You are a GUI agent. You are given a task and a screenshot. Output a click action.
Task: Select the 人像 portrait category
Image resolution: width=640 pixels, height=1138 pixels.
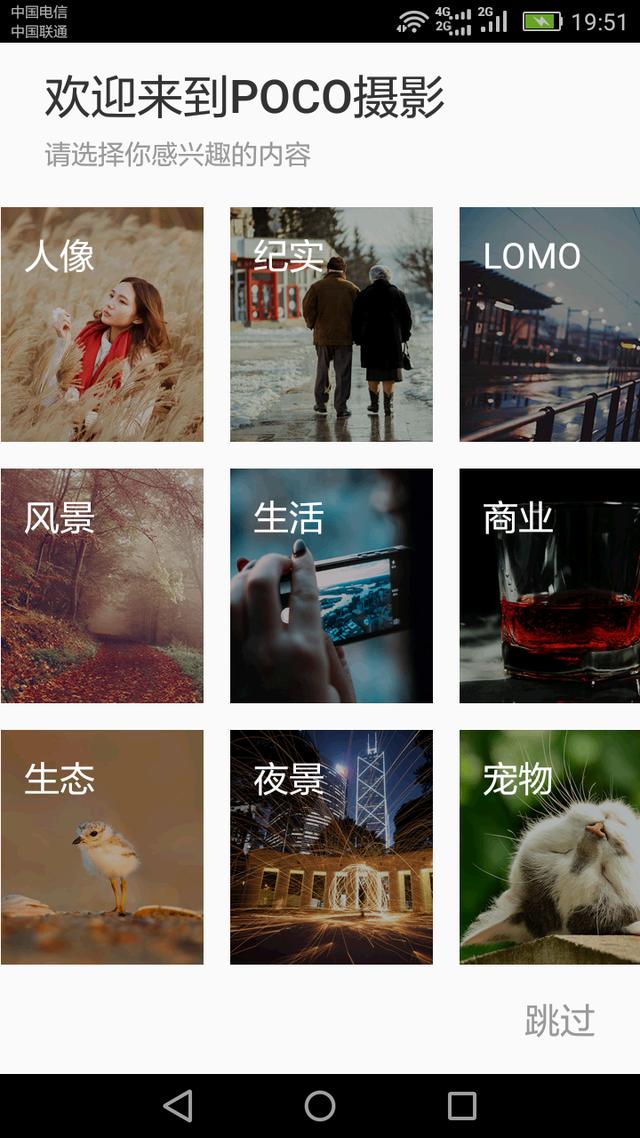tap(102, 324)
